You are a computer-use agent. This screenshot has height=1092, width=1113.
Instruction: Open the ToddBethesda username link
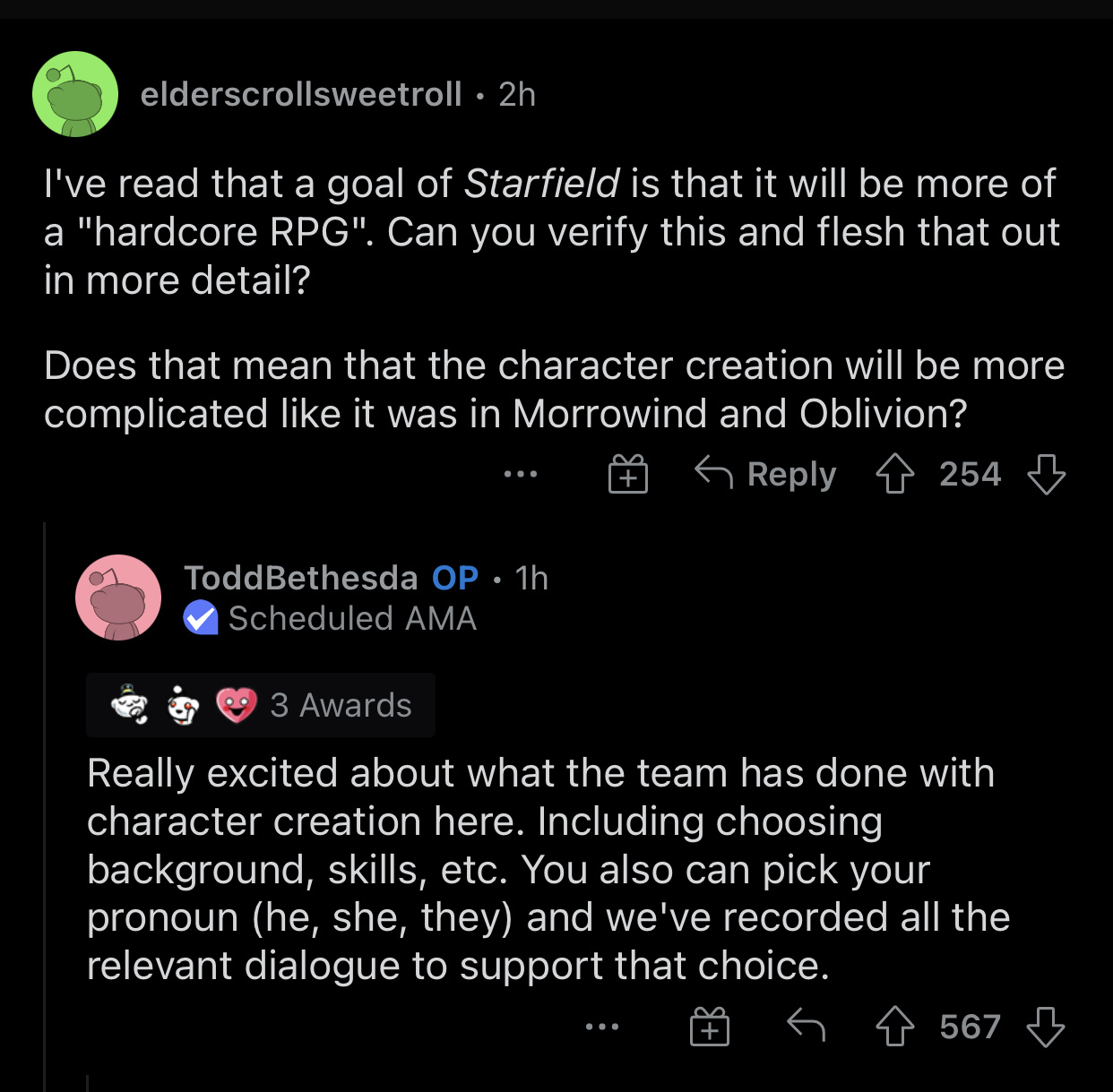click(x=301, y=578)
